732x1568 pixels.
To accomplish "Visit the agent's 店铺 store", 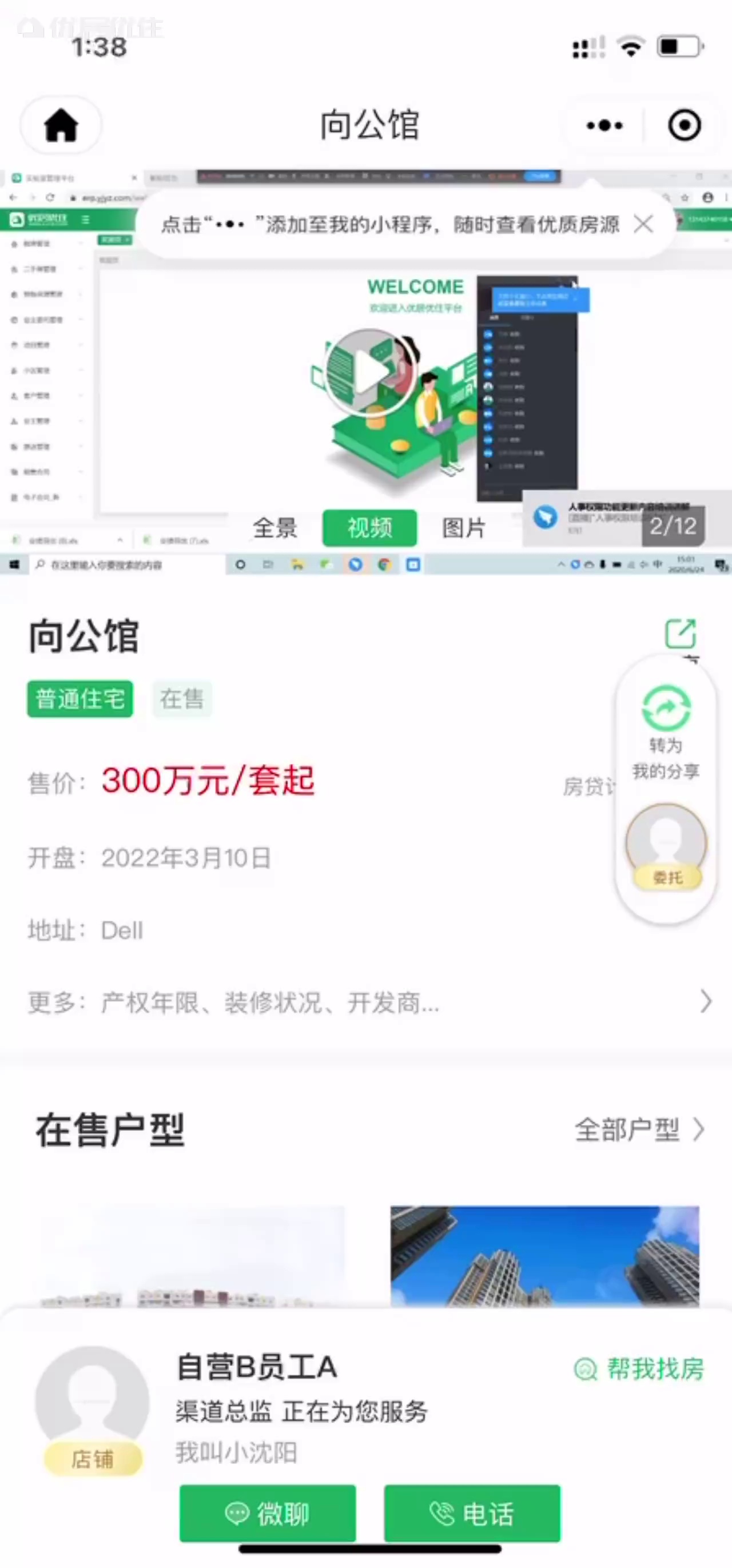I will 93,1458.
